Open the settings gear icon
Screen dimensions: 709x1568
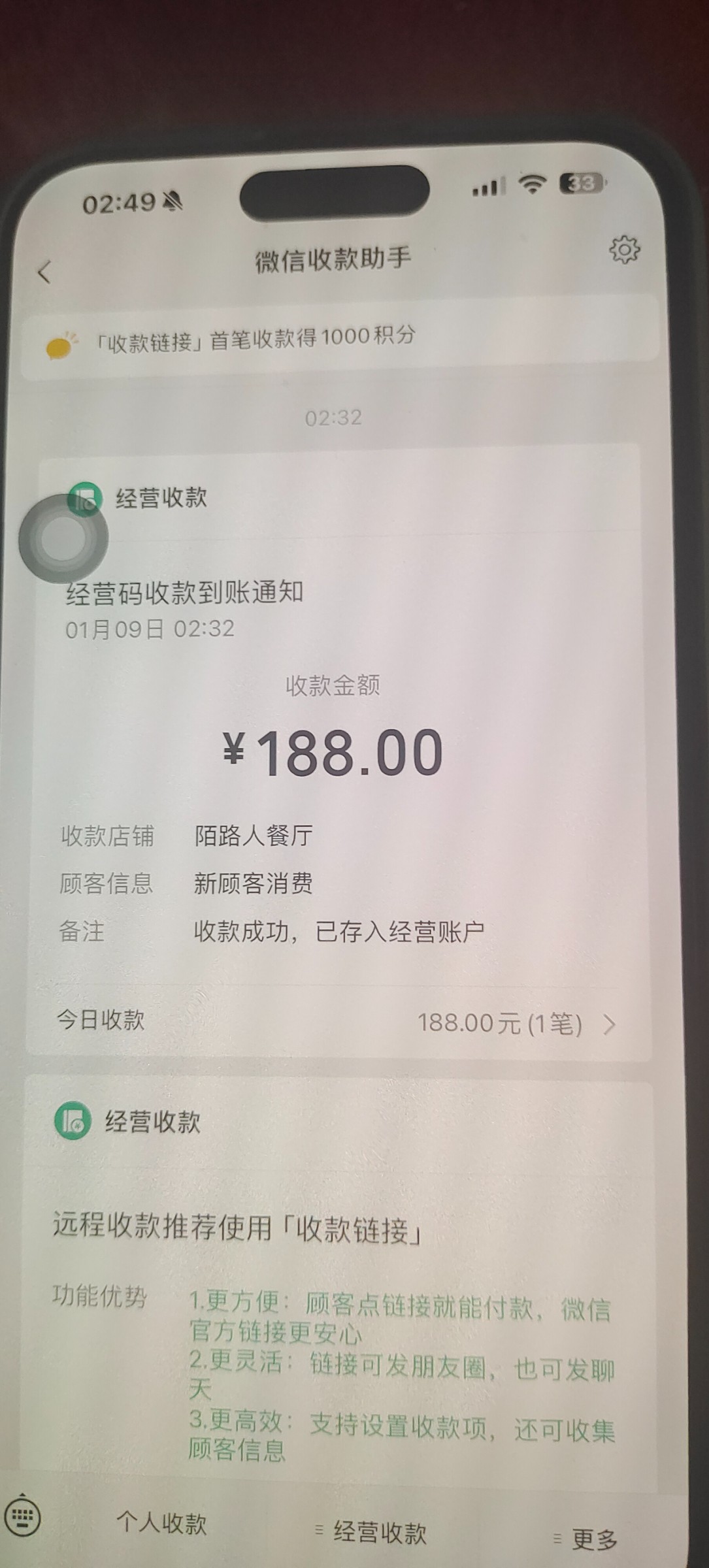click(624, 250)
